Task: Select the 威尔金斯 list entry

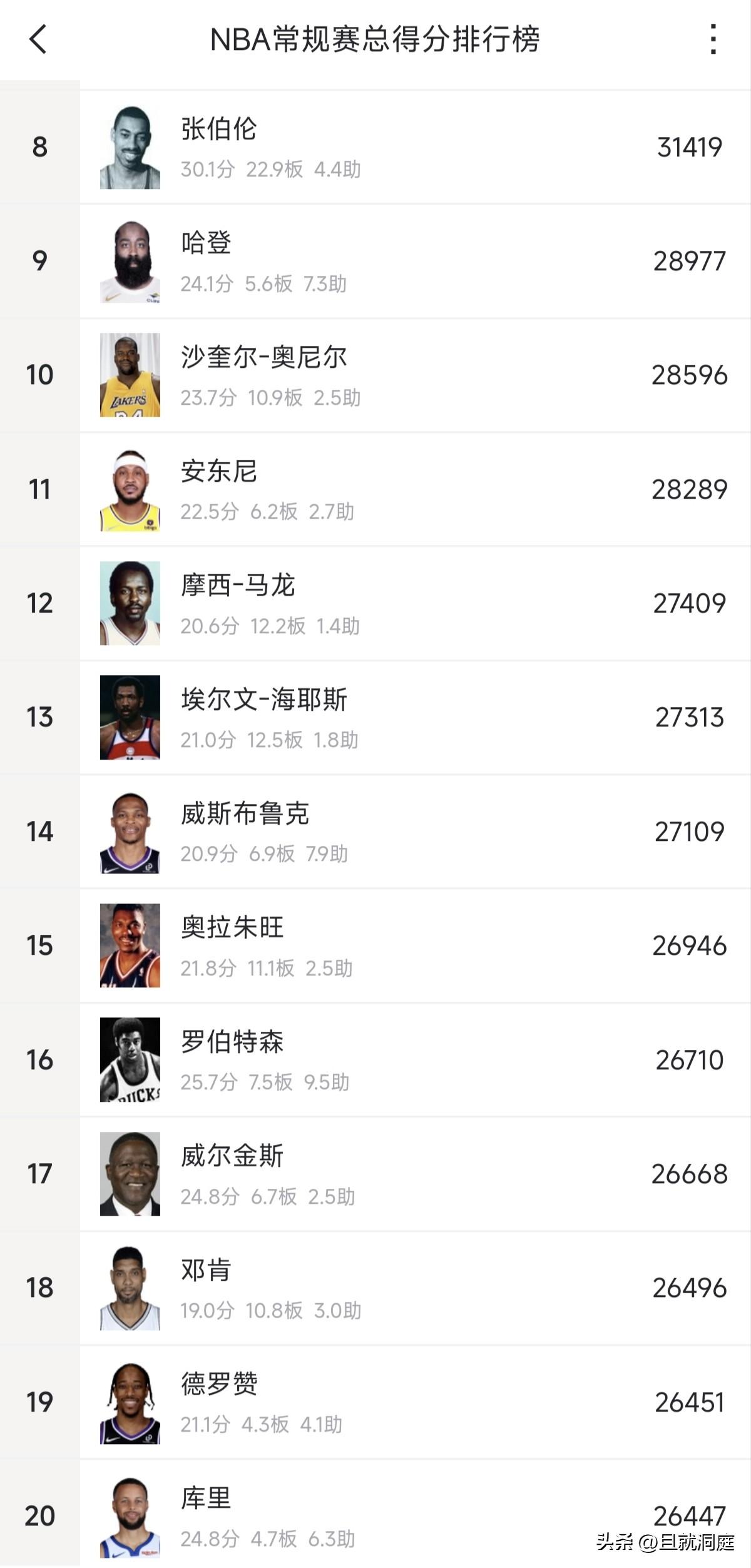Action: tap(375, 1174)
